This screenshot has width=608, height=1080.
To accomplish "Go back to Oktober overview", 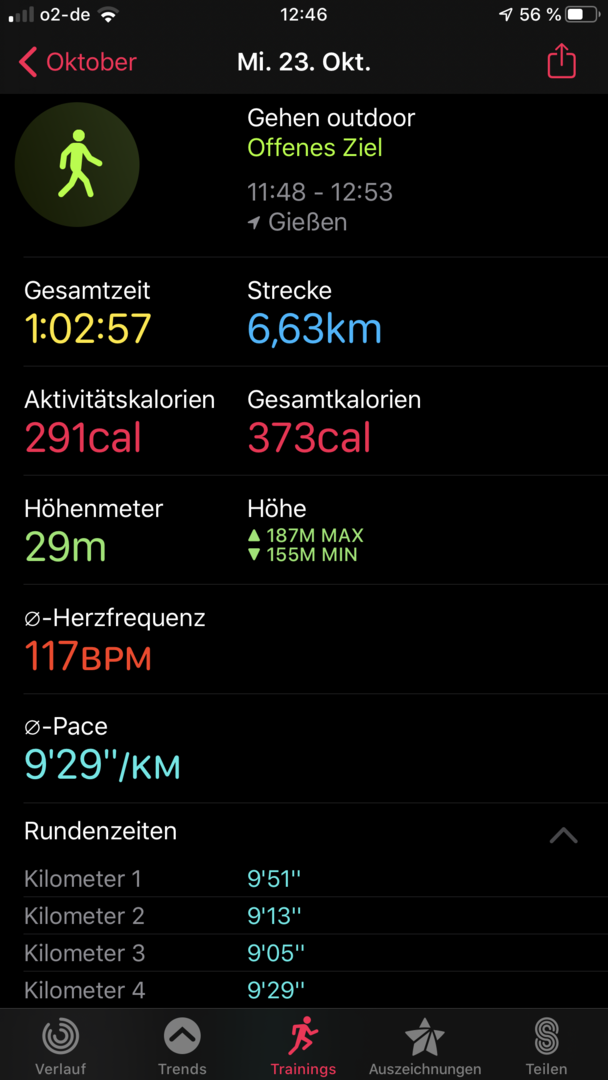I will click(77, 62).
